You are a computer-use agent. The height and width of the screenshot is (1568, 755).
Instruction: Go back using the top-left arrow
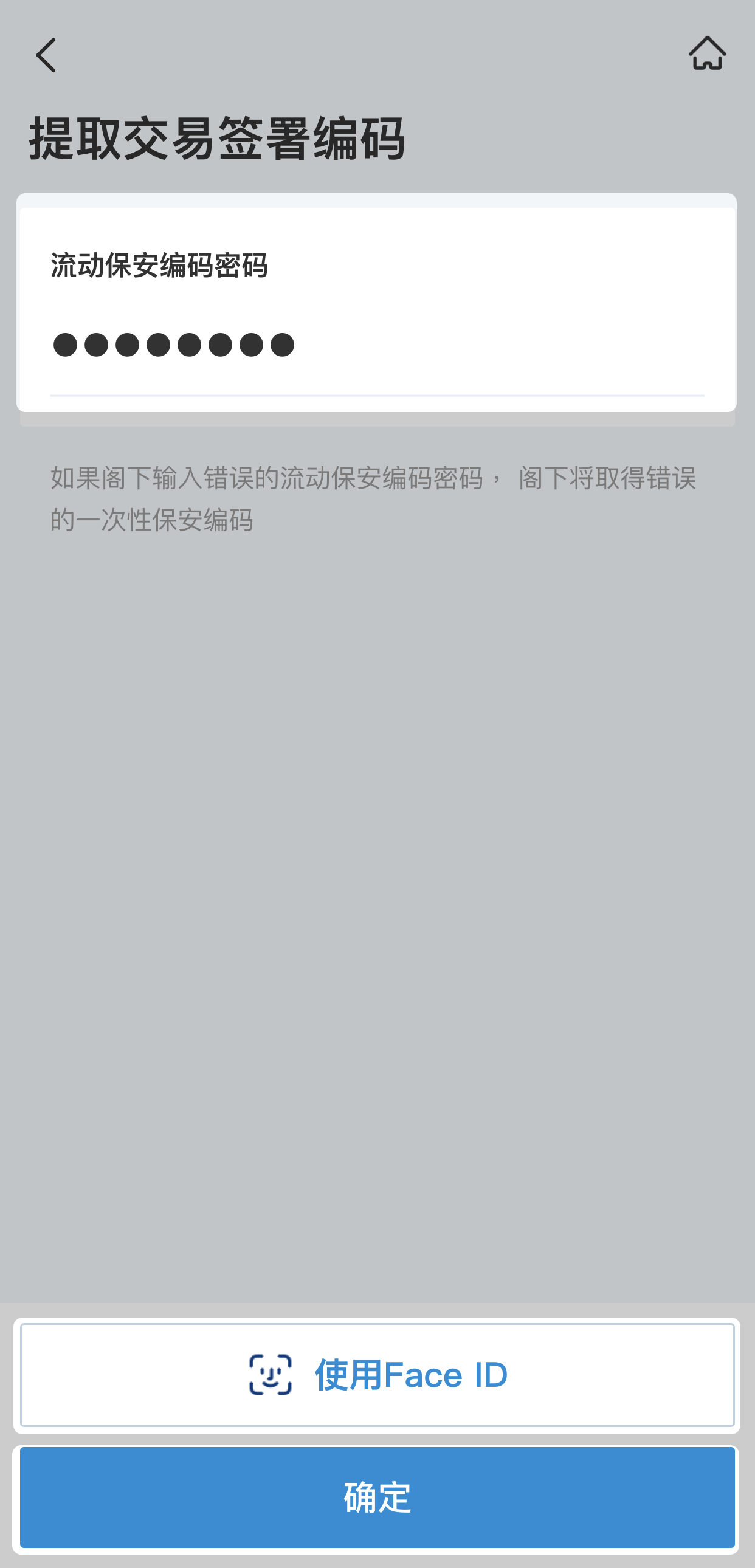(46, 55)
